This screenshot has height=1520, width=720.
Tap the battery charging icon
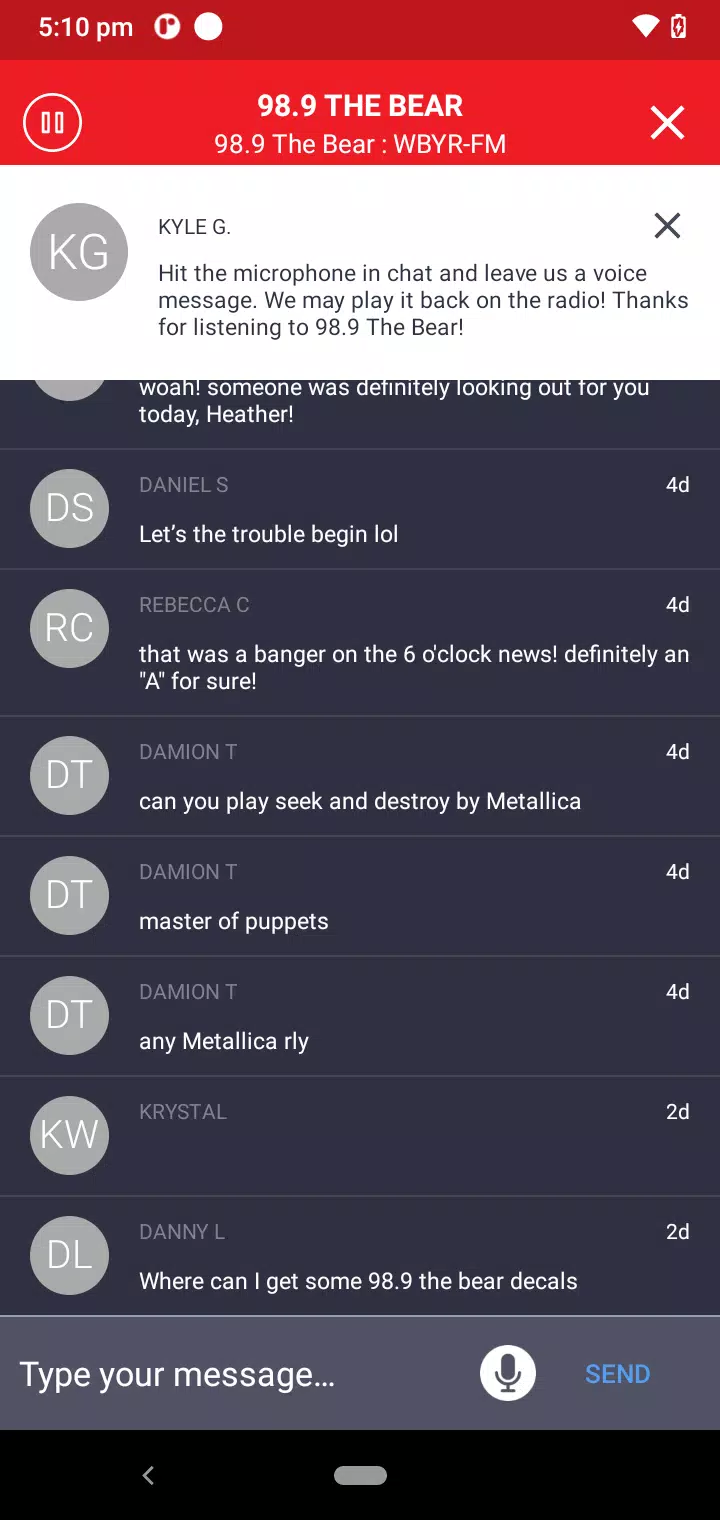[x=678, y=27]
